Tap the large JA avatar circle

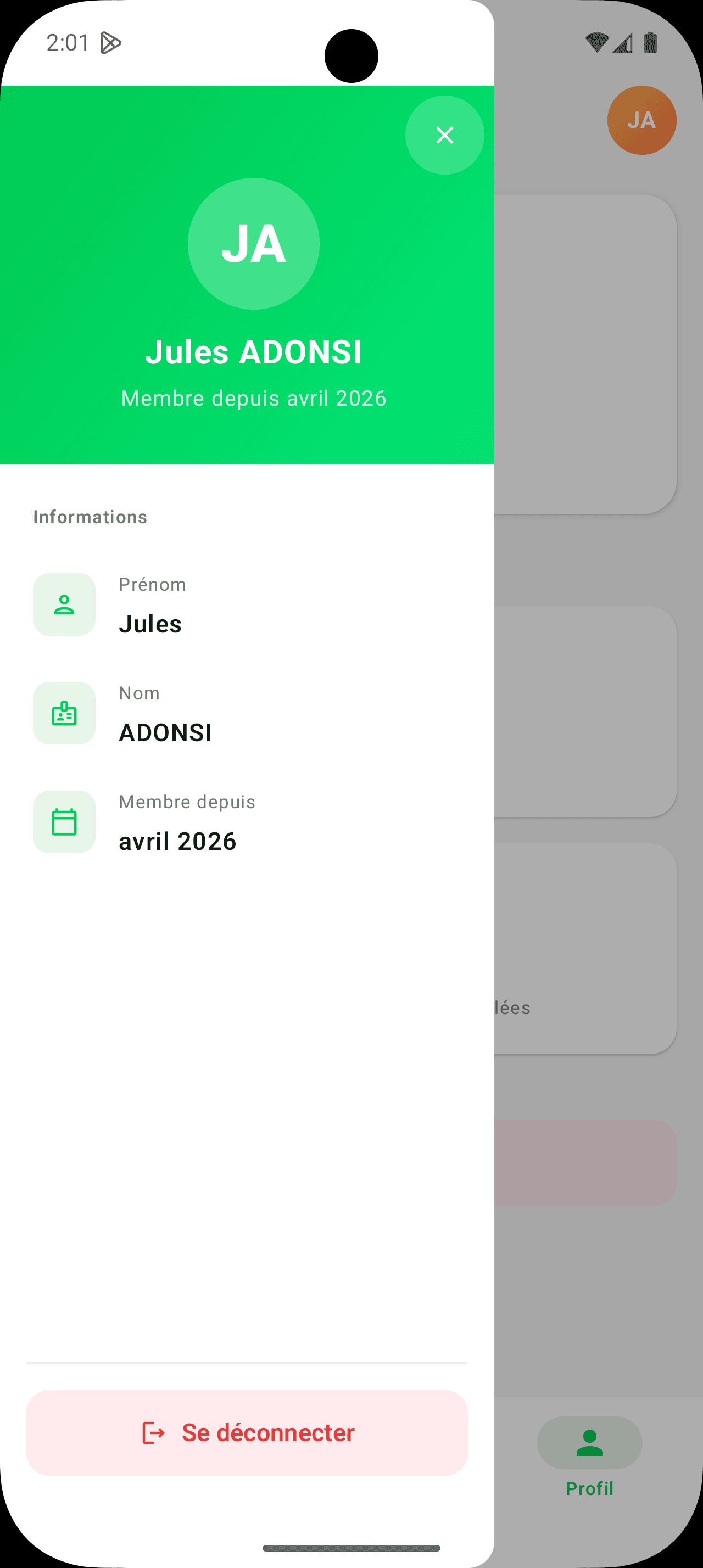(x=253, y=242)
